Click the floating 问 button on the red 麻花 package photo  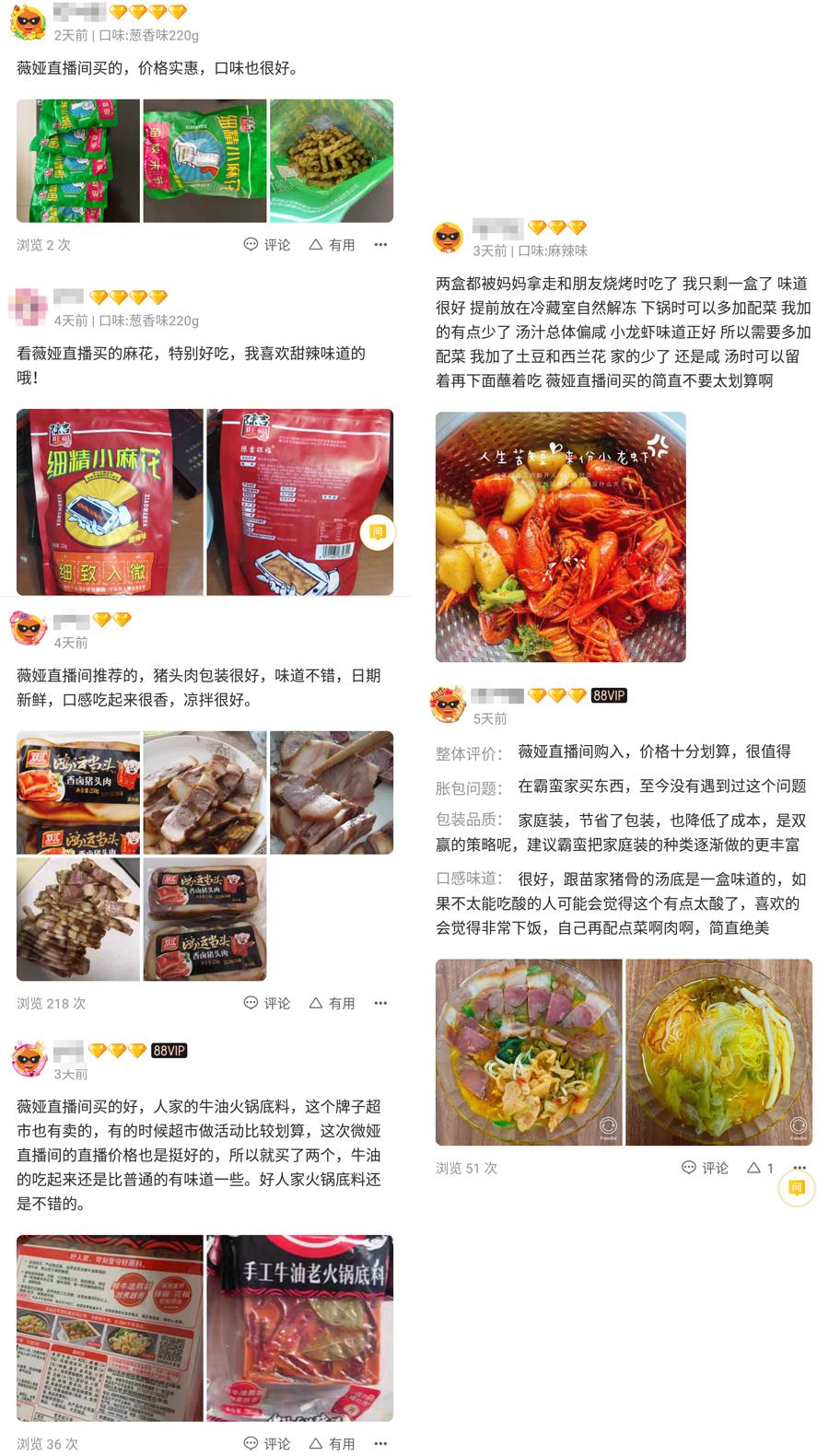click(x=379, y=532)
